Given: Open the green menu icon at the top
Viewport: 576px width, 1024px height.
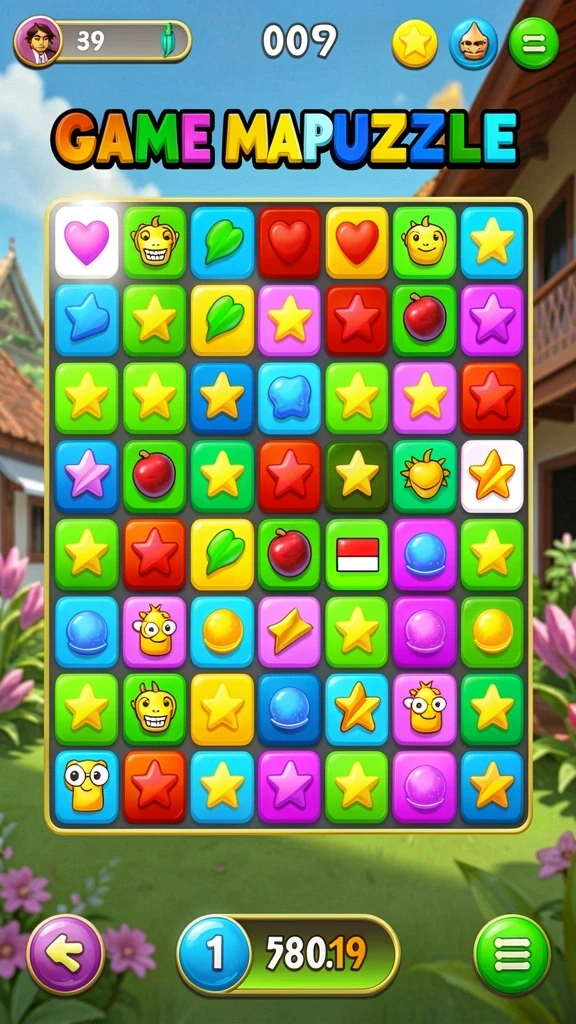Looking at the screenshot, I should pyautogui.click(x=534, y=44).
